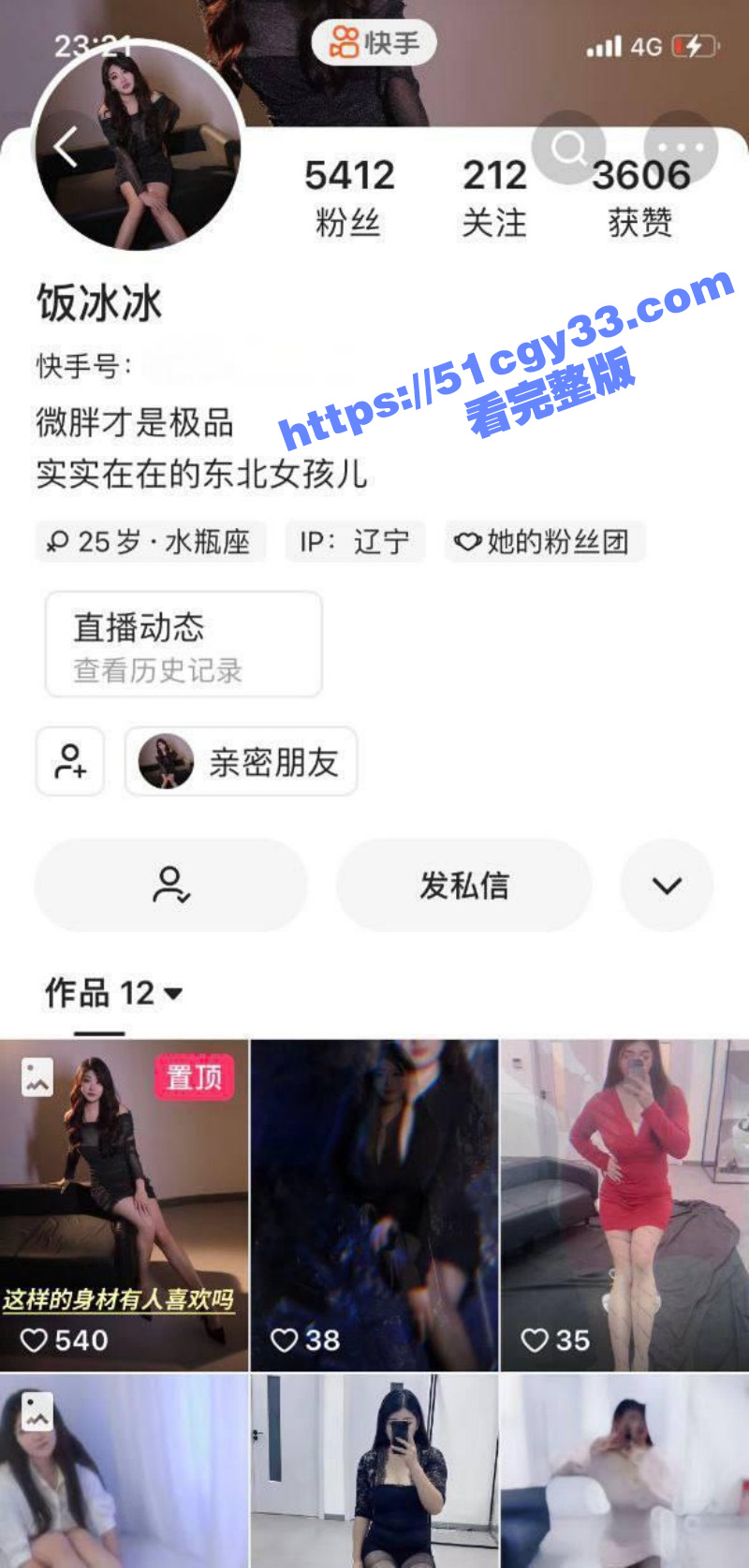Open the pinned 置顶 post with 540 likes
The image size is (749, 1568).
click(125, 1205)
